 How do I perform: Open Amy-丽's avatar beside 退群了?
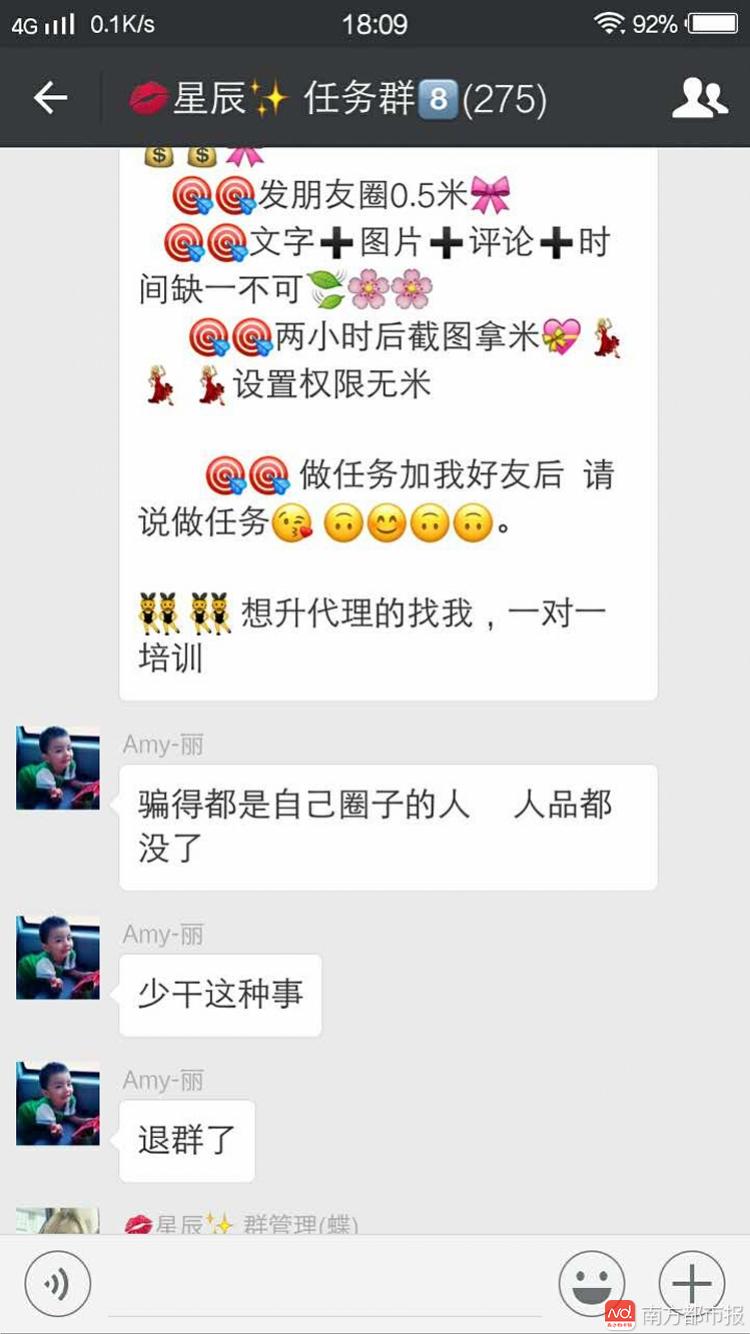(x=58, y=1103)
